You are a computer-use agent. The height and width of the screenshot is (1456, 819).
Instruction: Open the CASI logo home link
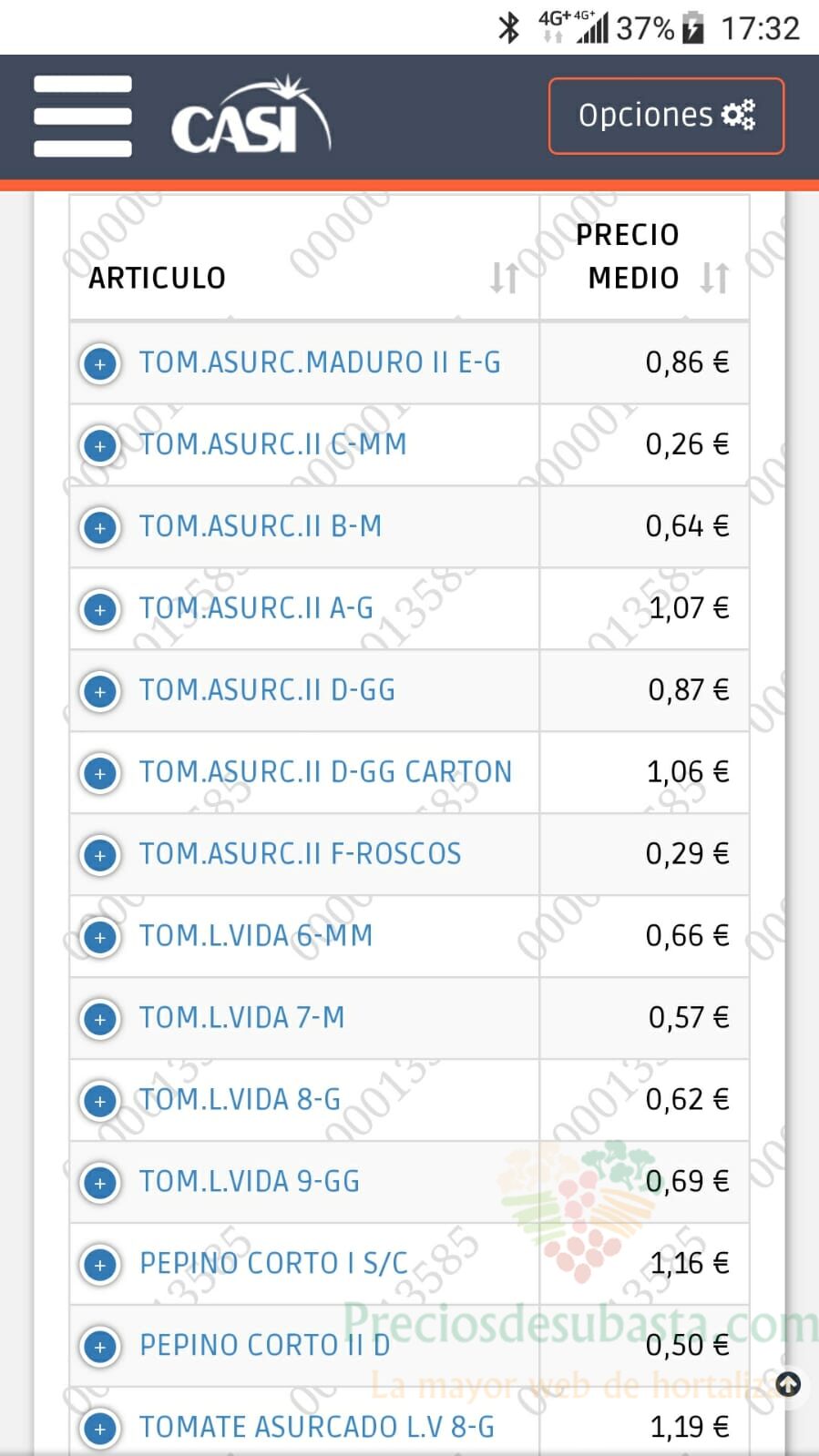[251, 116]
